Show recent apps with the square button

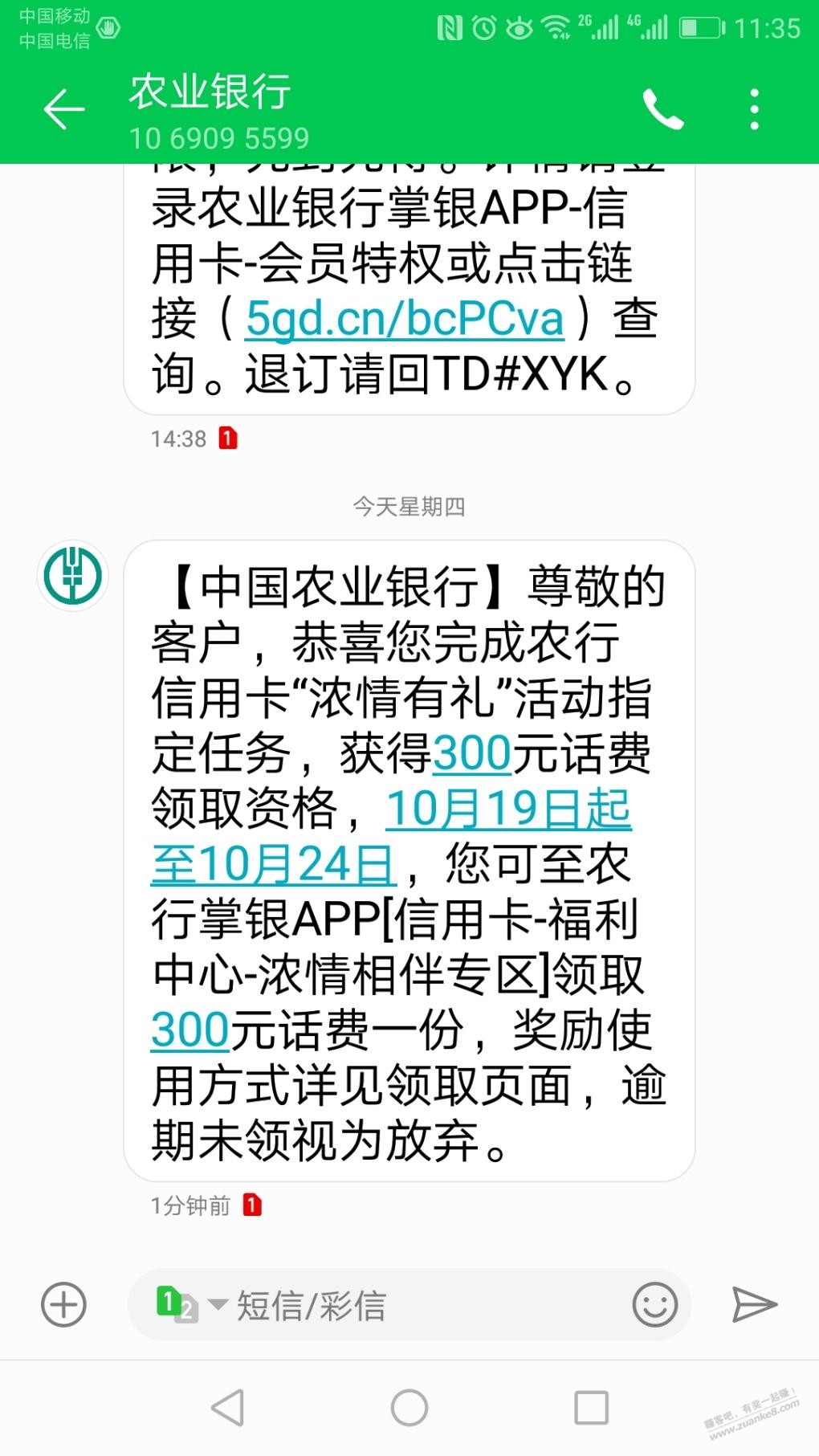(591, 1407)
